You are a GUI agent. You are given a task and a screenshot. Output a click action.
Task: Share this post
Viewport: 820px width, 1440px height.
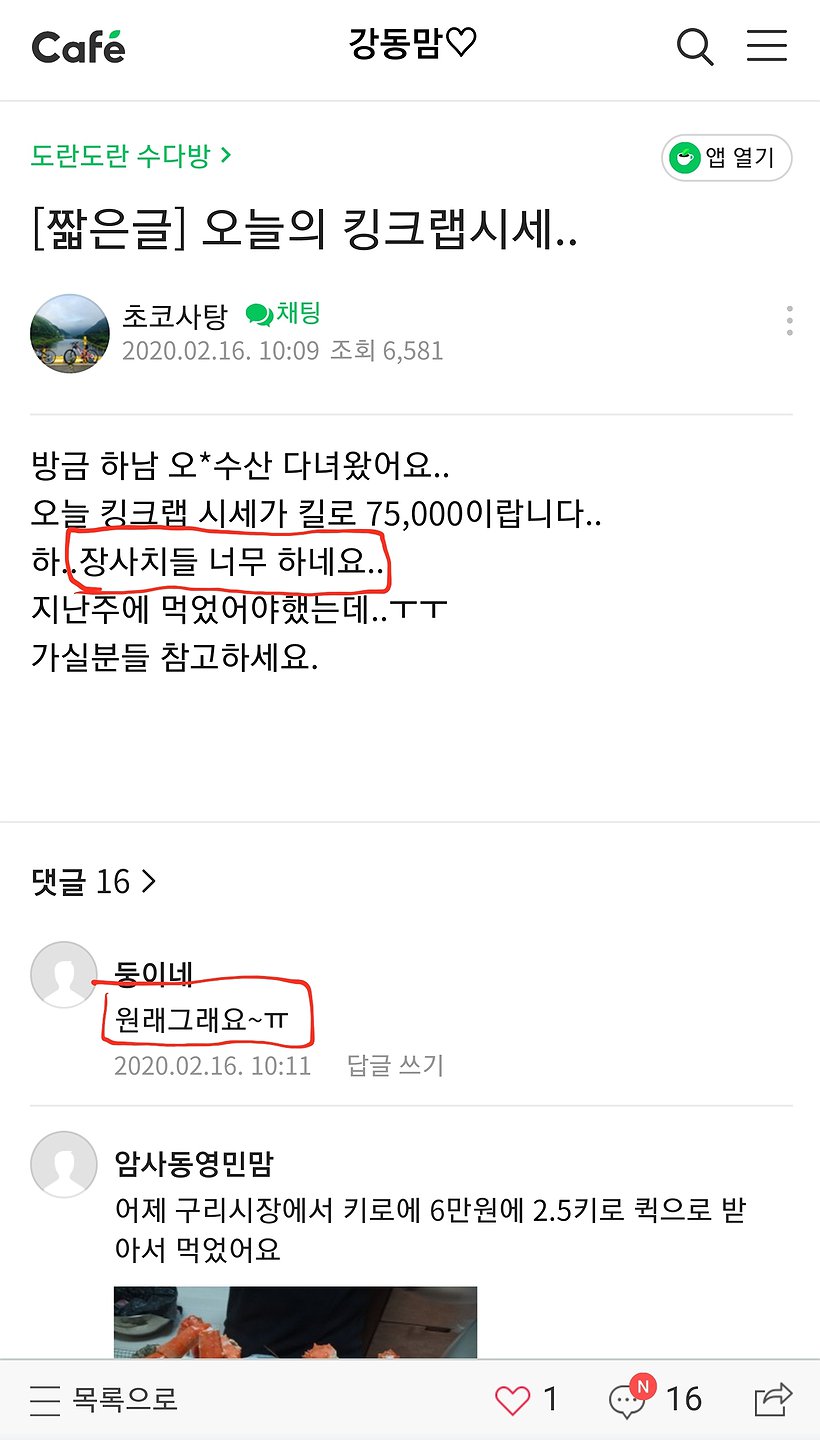tap(773, 1398)
